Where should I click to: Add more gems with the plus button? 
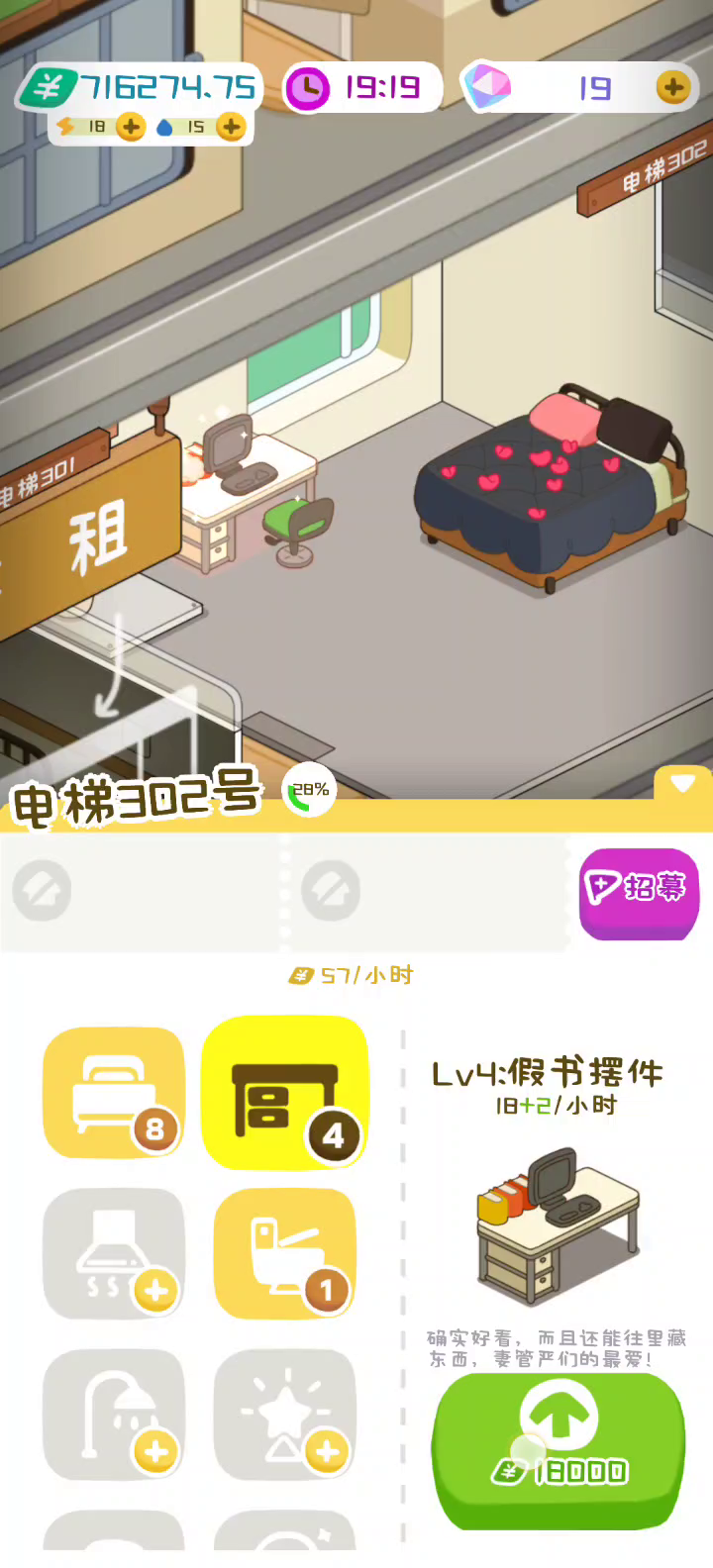[x=673, y=87]
